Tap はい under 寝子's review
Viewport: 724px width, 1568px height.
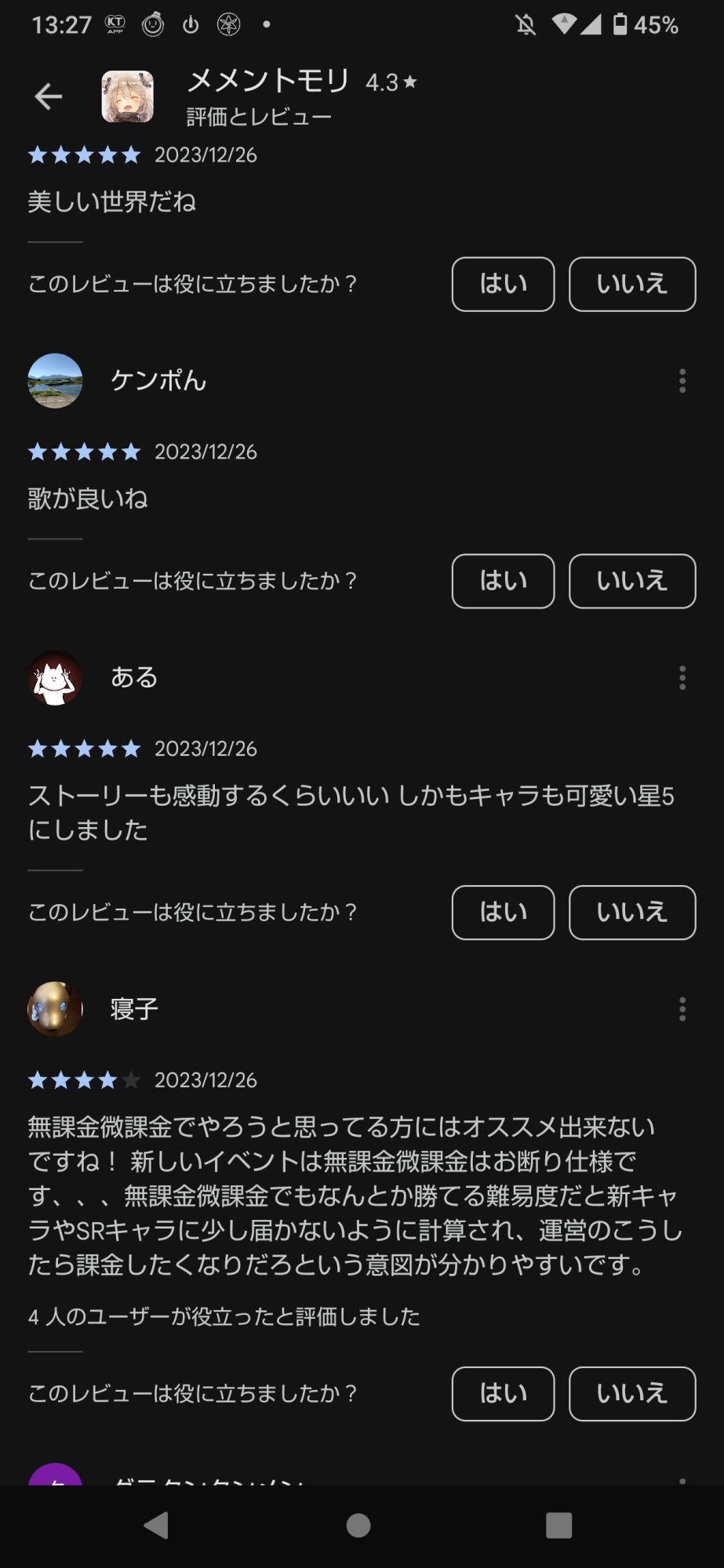(x=503, y=1393)
